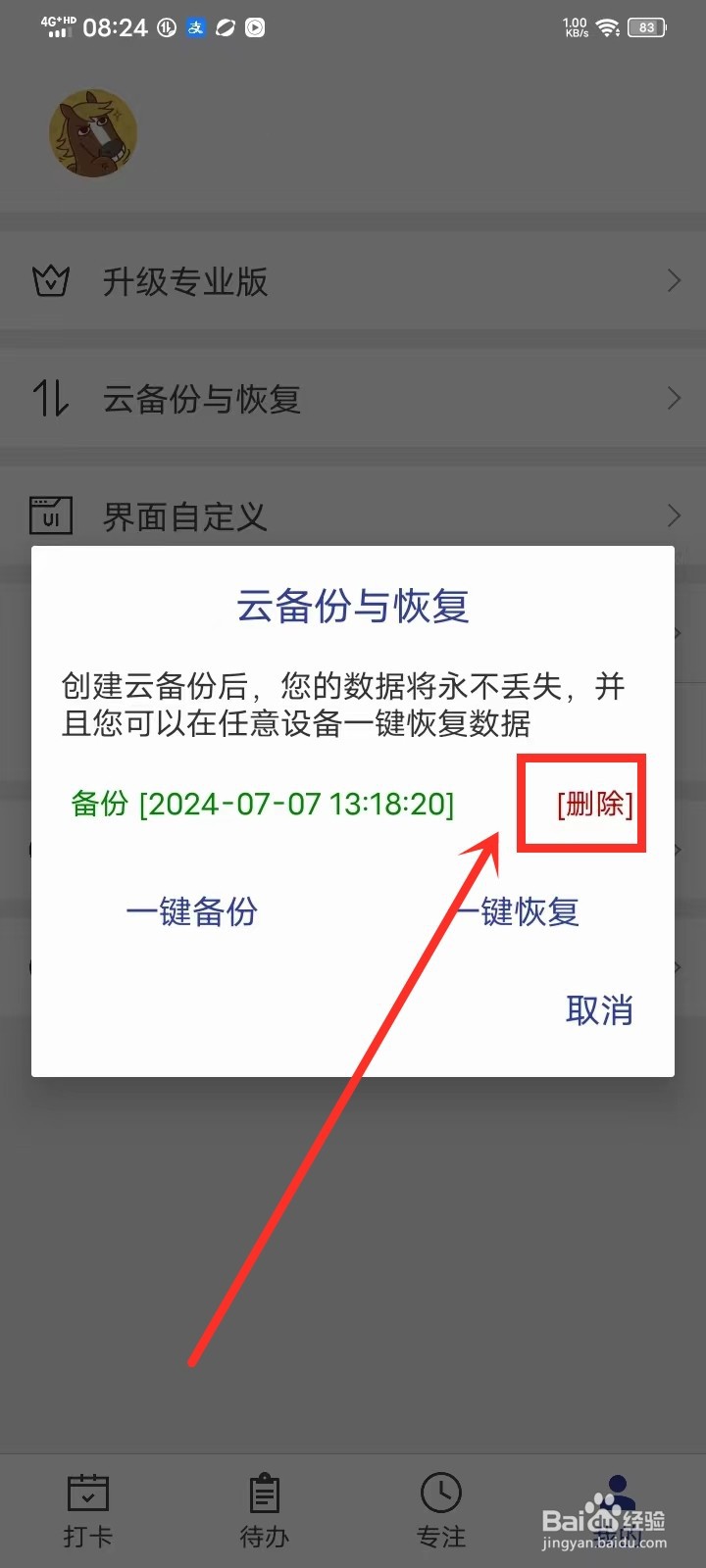Image resolution: width=706 pixels, height=1568 pixels.
Task: Open the Alipay icon in status bar
Action: point(196,27)
